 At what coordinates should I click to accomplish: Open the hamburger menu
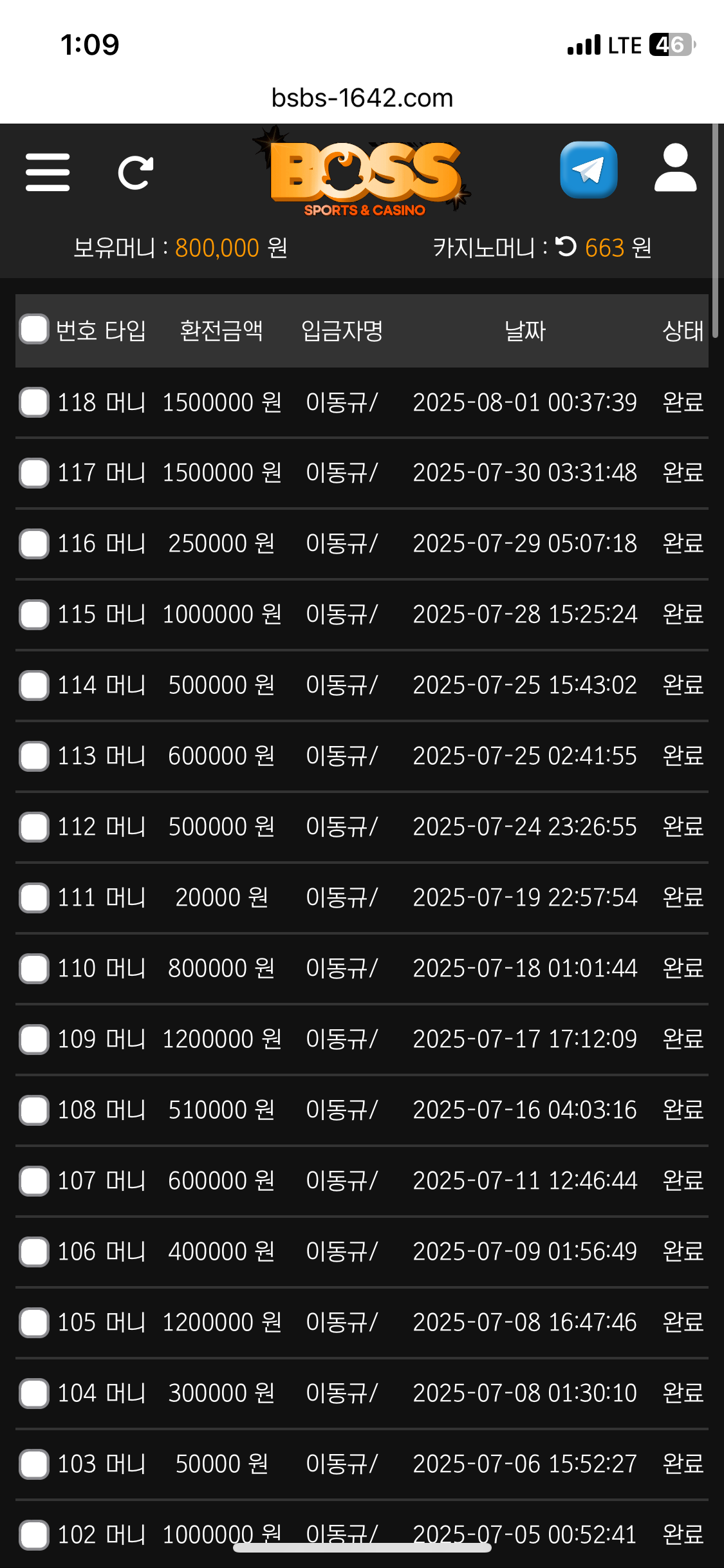[48, 172]
